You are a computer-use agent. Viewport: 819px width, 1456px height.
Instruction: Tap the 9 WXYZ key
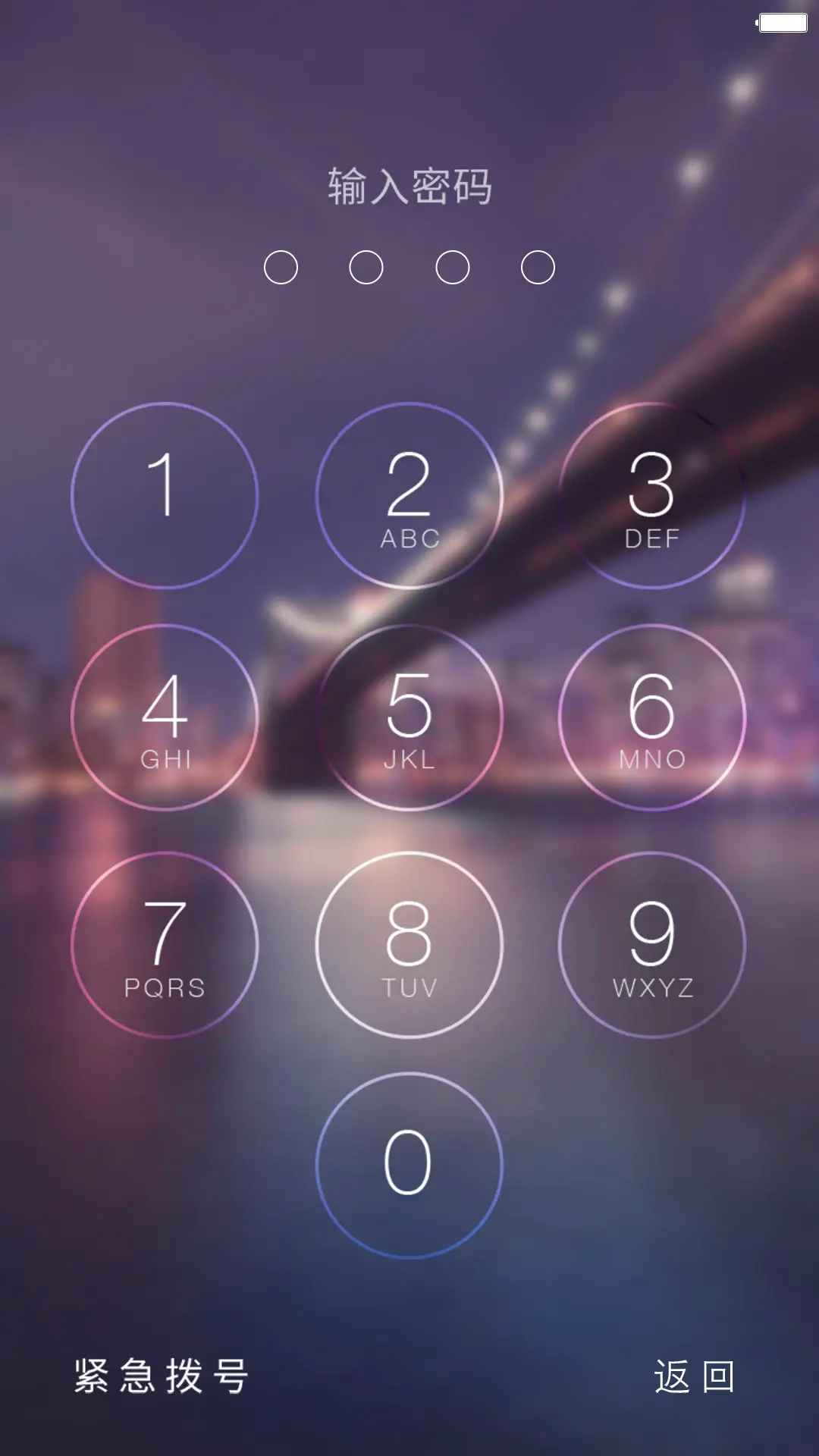[652, 945]
